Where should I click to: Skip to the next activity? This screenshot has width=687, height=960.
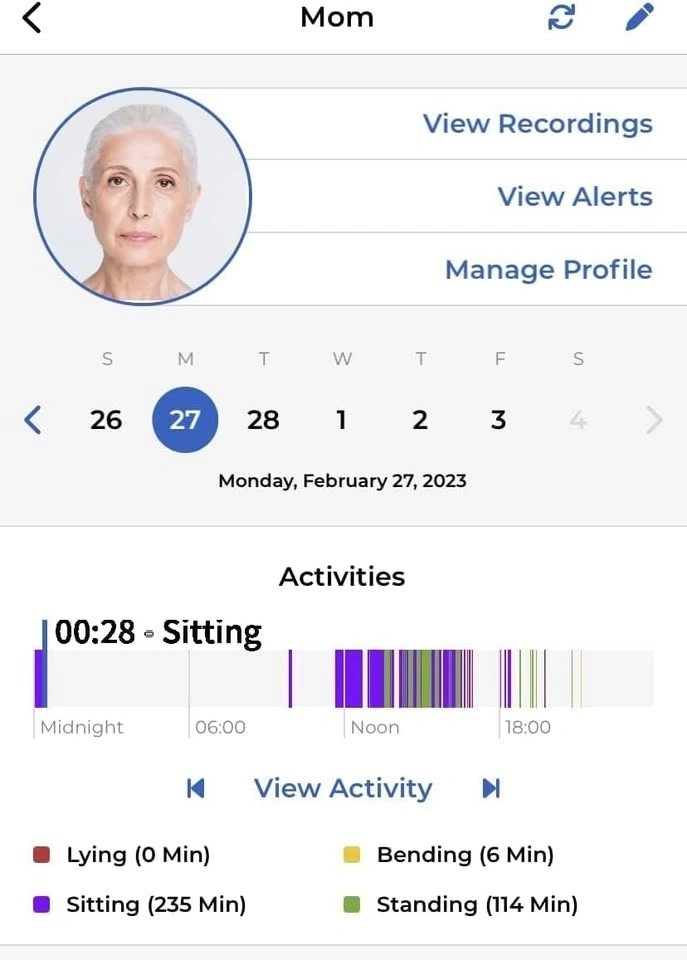coord(491,789)
